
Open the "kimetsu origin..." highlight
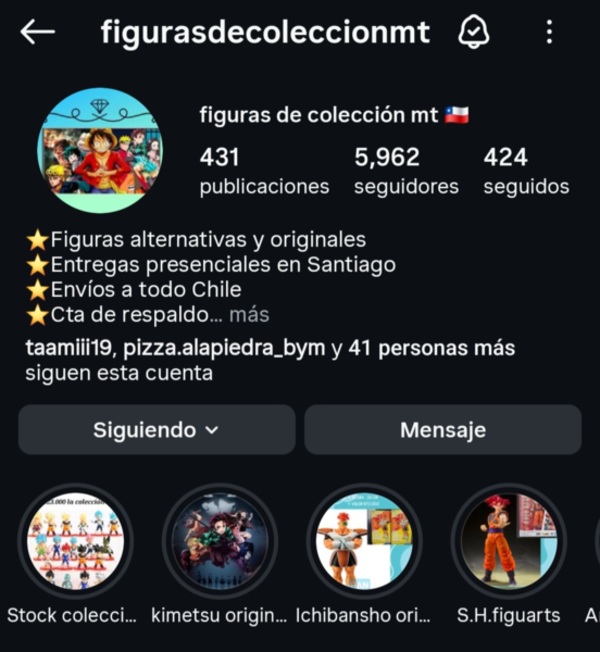219,541
